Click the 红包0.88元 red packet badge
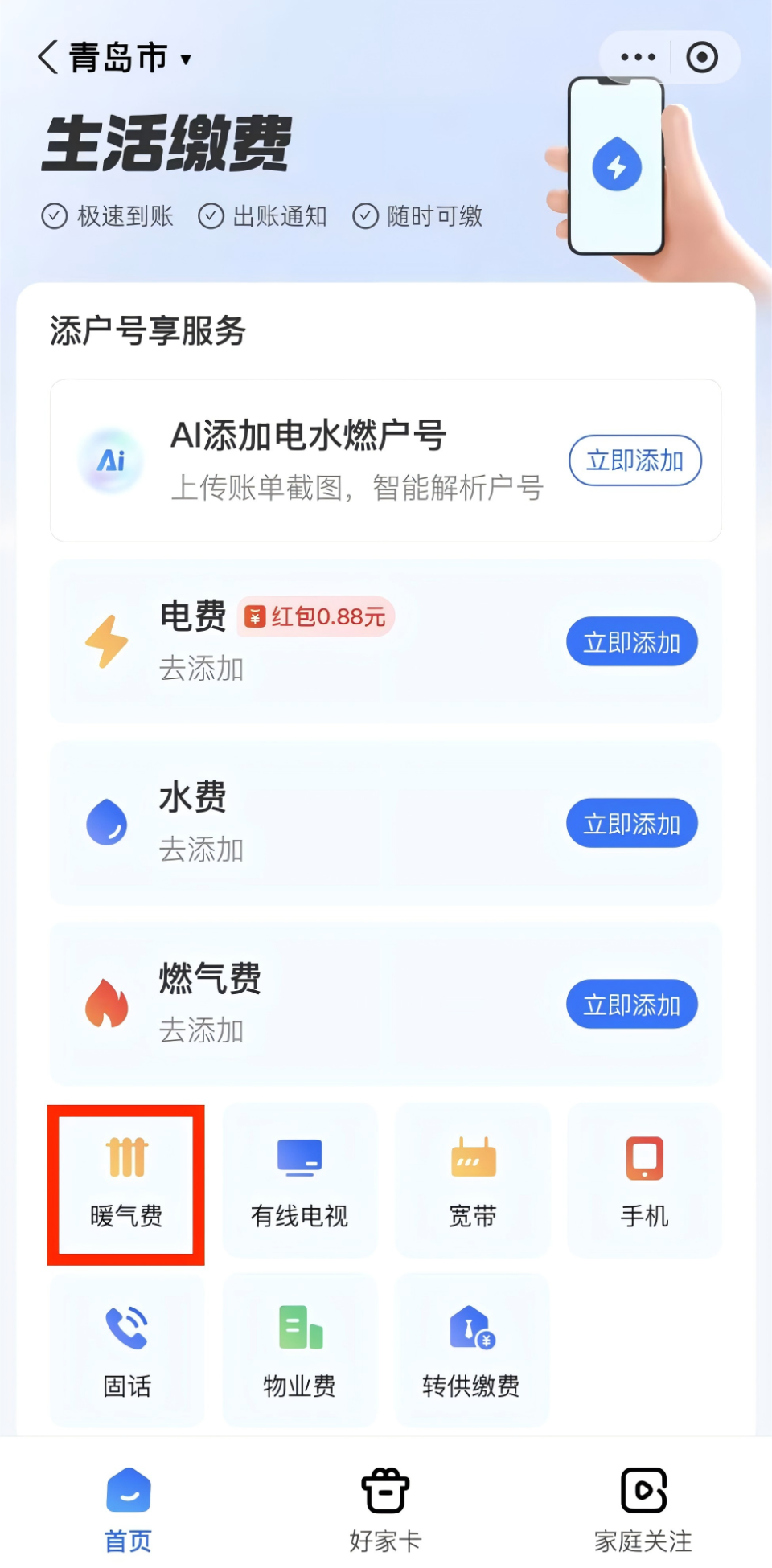 pyautogui.click(x=314, y=616)
